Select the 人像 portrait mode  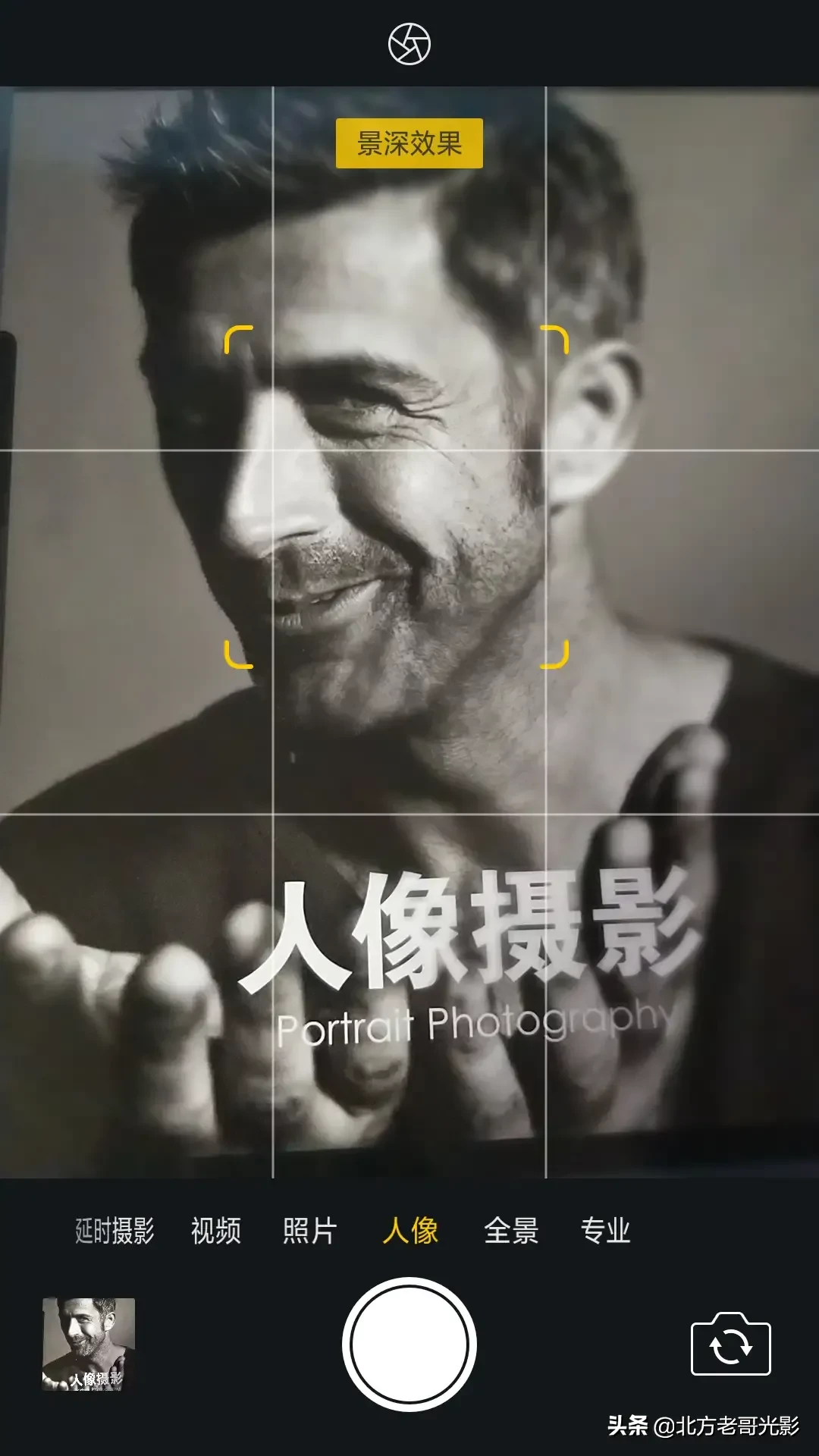[x=410, y=1230]
